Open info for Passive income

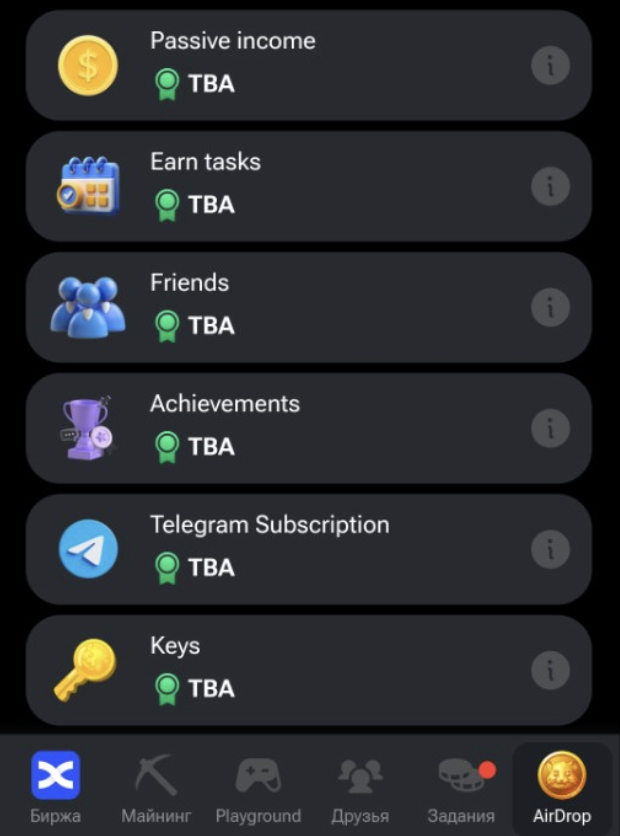(x=550, y=66)
